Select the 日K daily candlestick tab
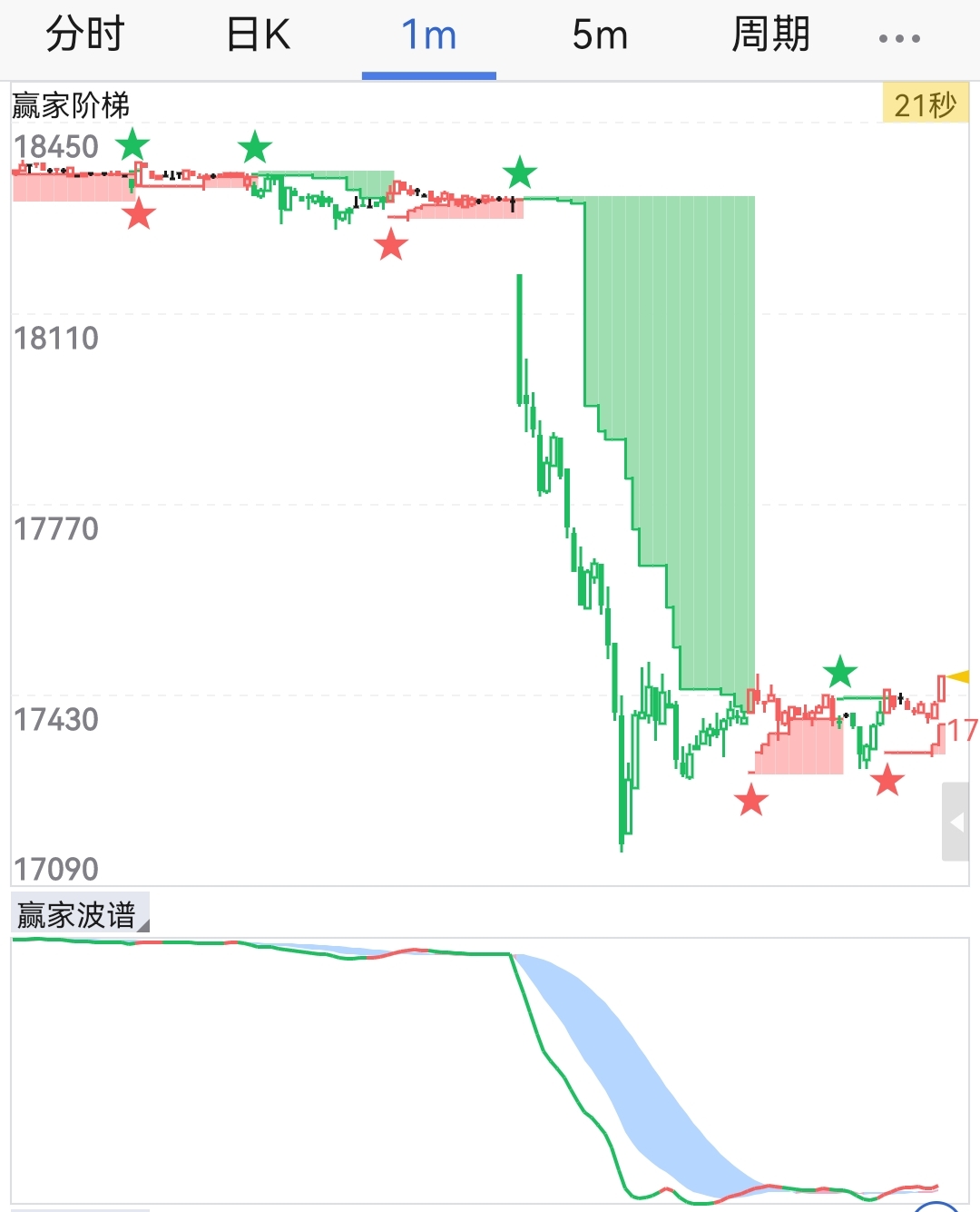This screenshot has height=1212, width=980. click(x=258, y=36)
